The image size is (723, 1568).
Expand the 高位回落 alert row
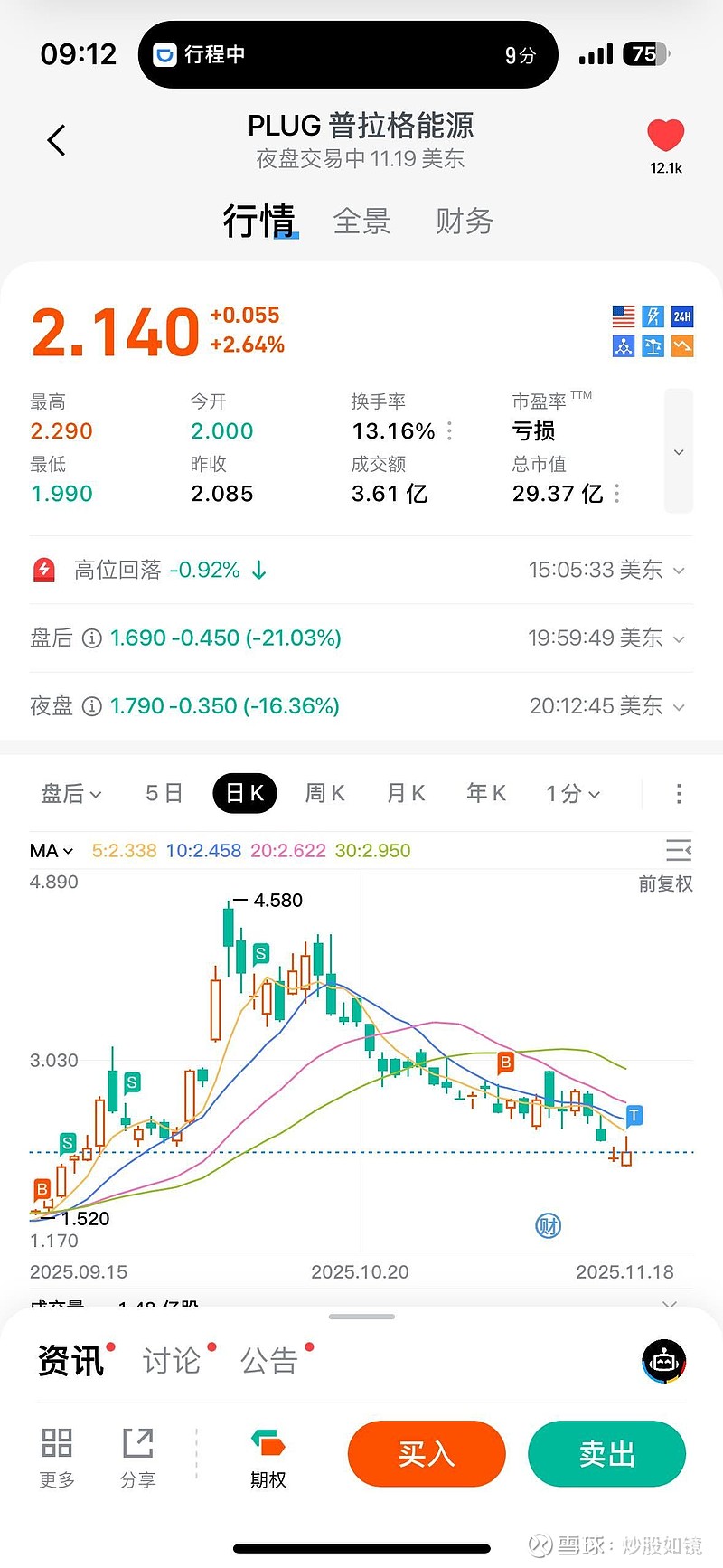tap(679, 571)
